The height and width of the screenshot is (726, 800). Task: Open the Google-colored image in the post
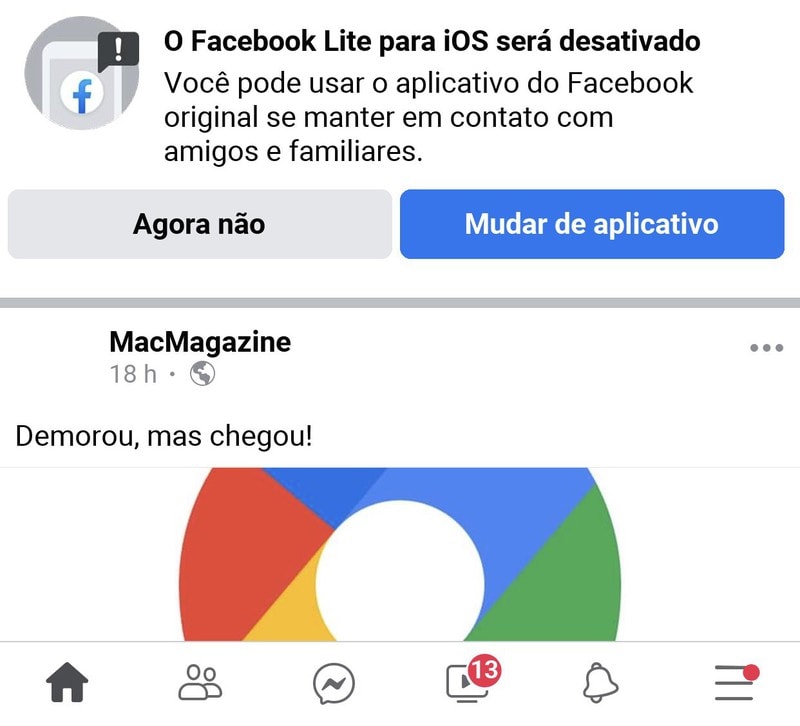(x=400, y=553)
